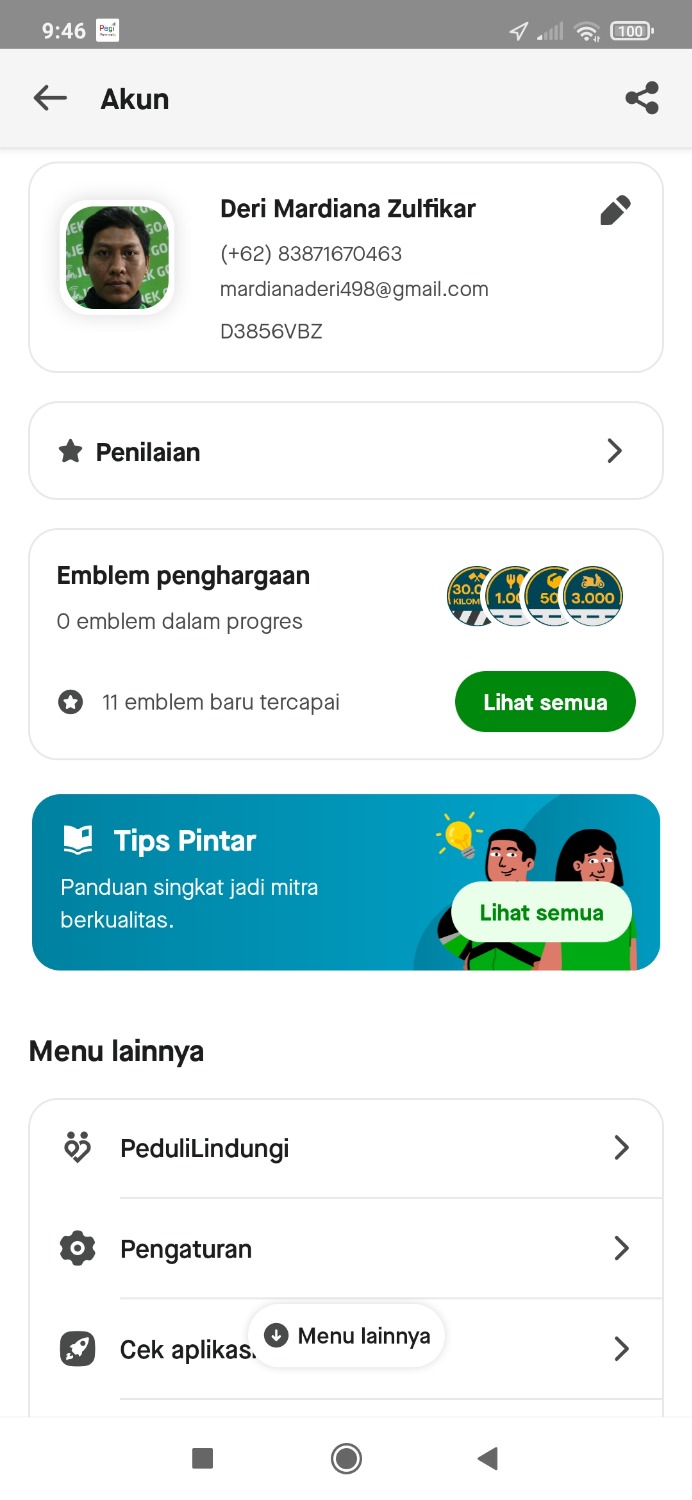Open PeduliLindungi menu item
Image resolution: width=692 pixels, height=1500 pixels.
[345, 1148]
